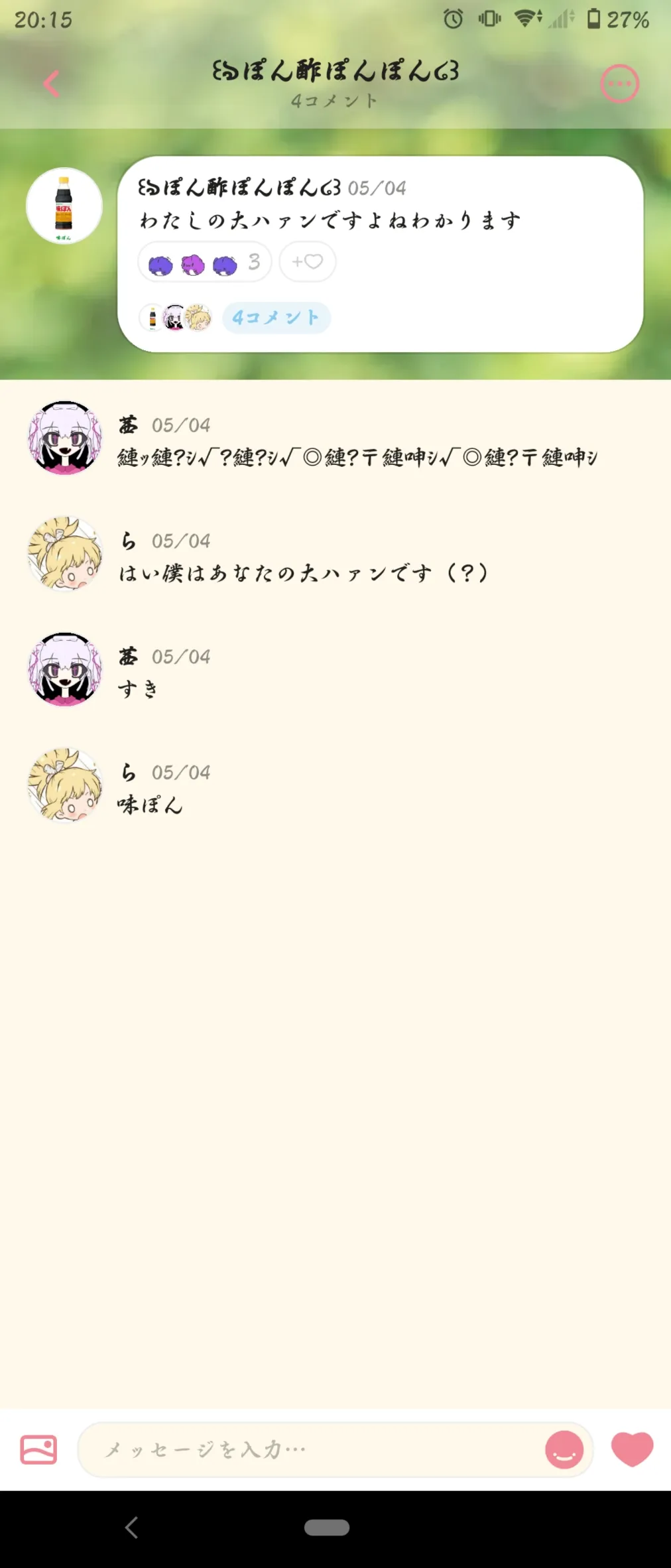Open the avatar beside the 味ぽん comment
Screen dimensions: 671x1568
tap(65, 785)
